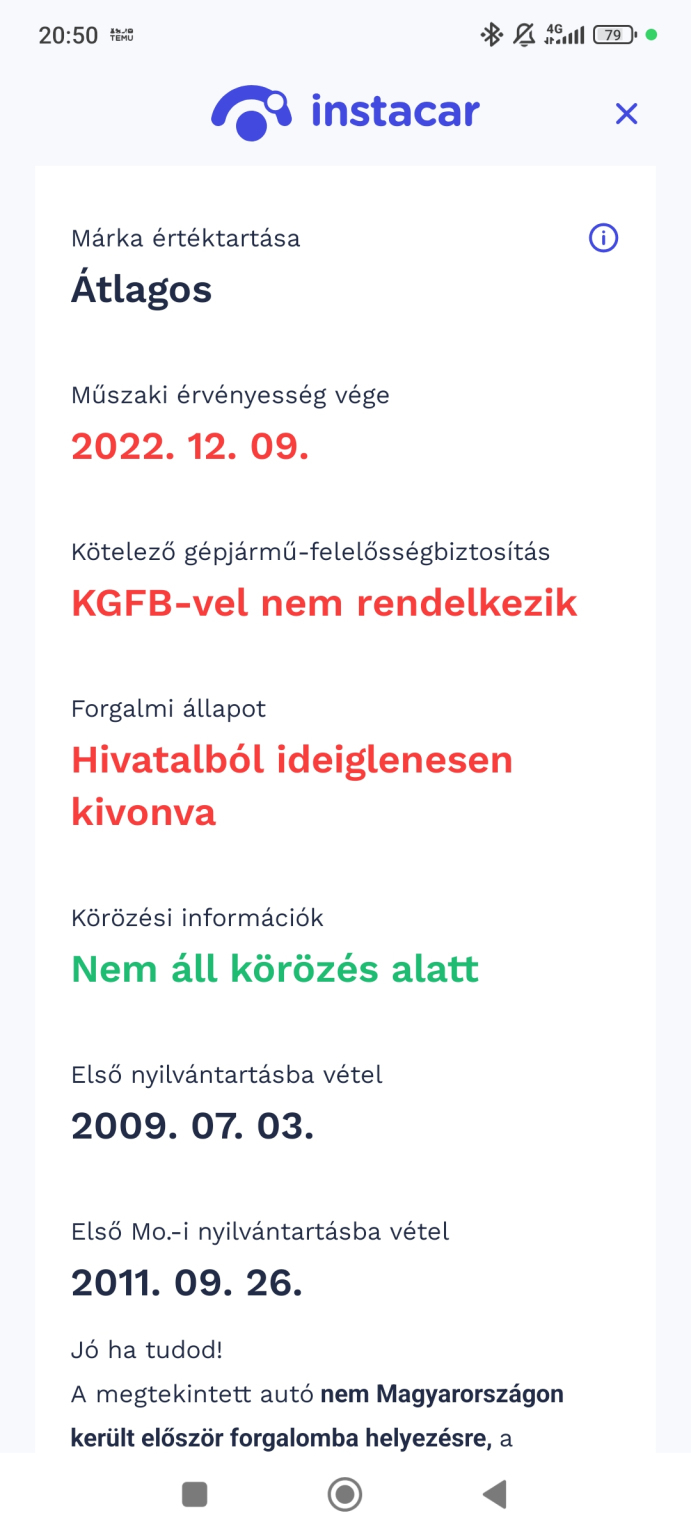Open info about Márka értéktartása
Image resolution: width=691 pixels, height=1536 pixels.
[603, 238]
